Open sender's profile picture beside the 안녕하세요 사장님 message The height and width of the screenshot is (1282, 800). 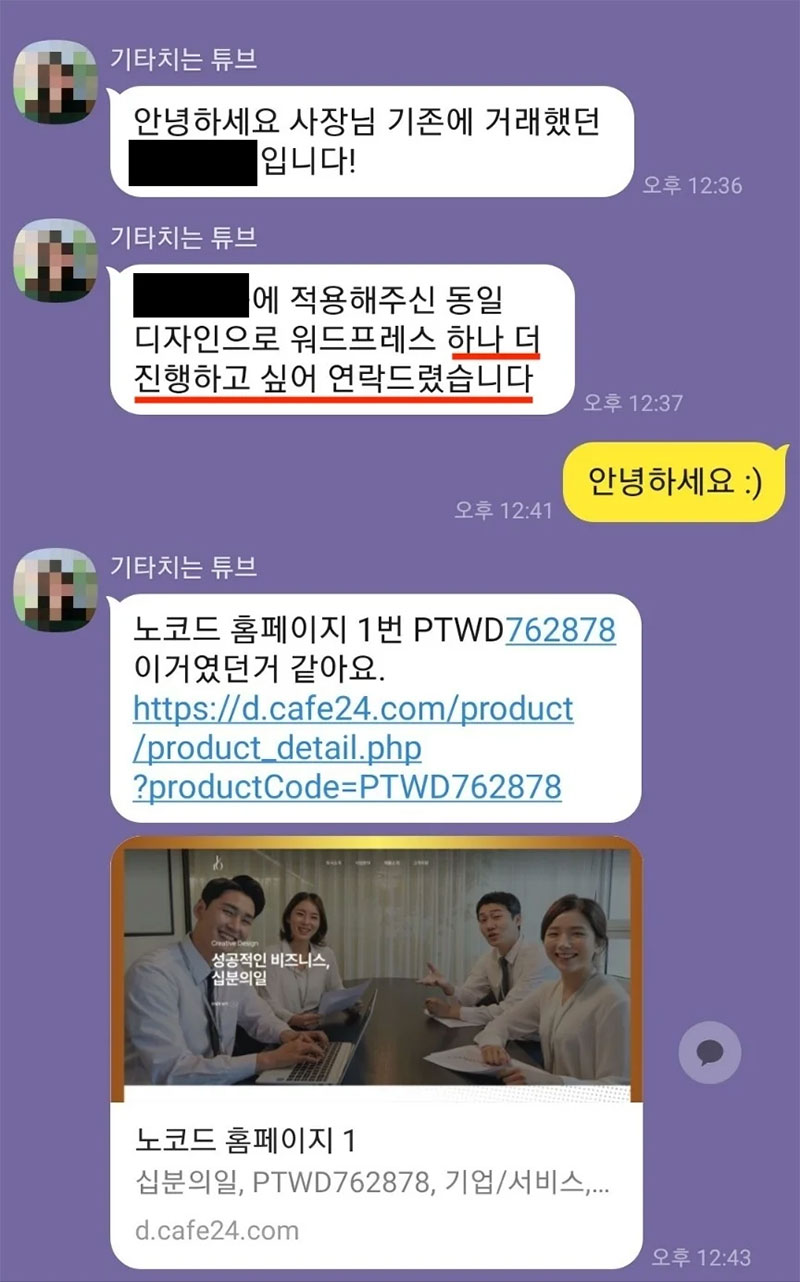54,82
